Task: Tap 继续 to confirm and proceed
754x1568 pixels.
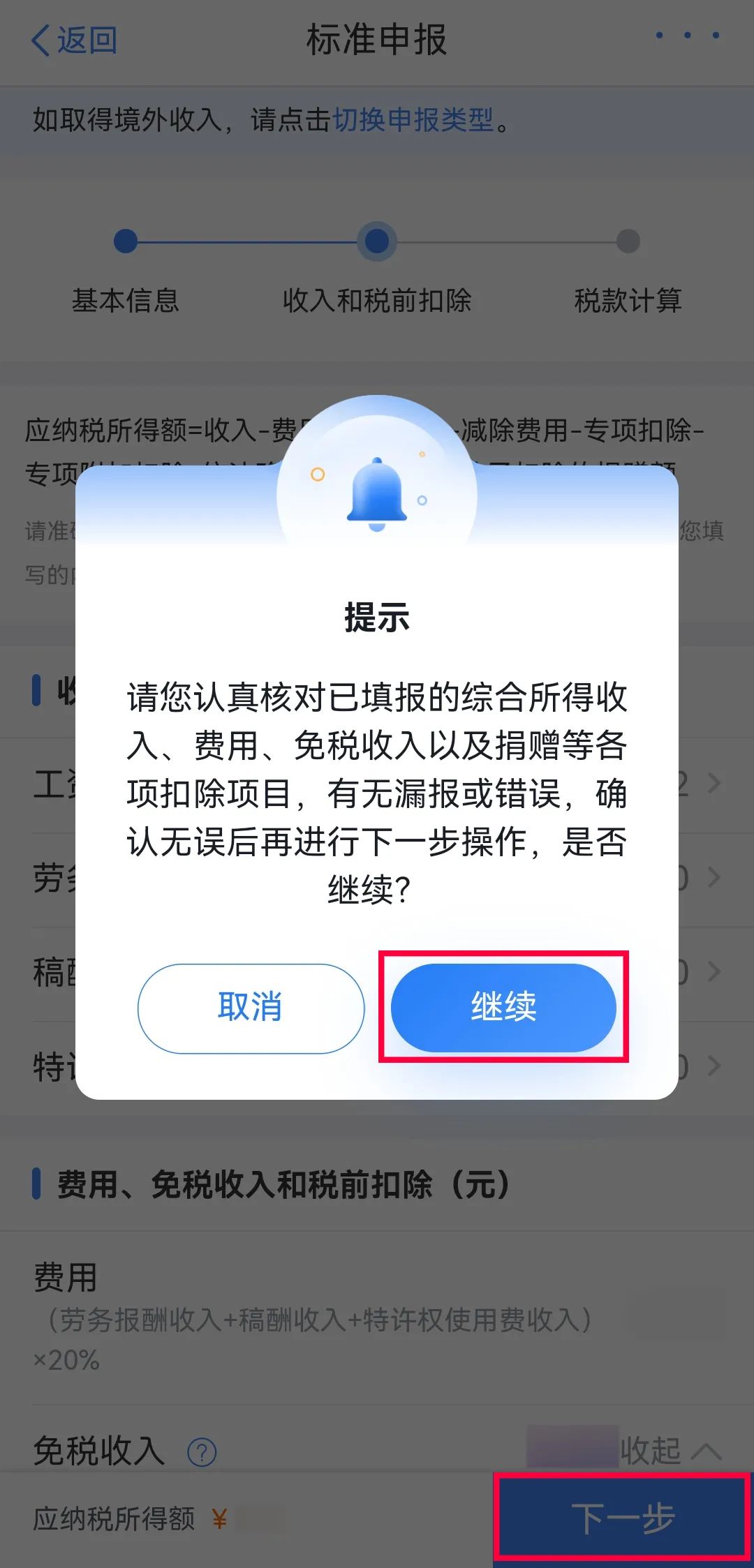Action: (503, 1007)
